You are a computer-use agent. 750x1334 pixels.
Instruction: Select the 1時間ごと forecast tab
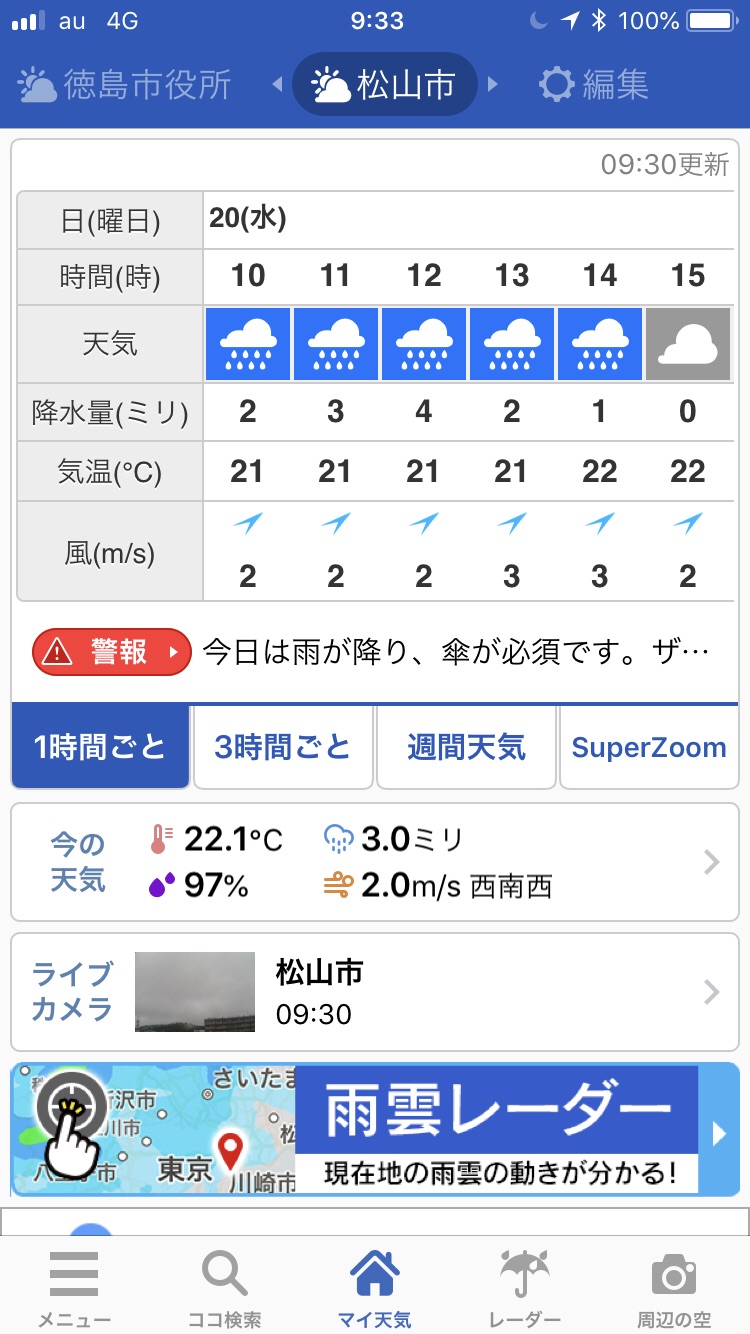tap(100, 747)
